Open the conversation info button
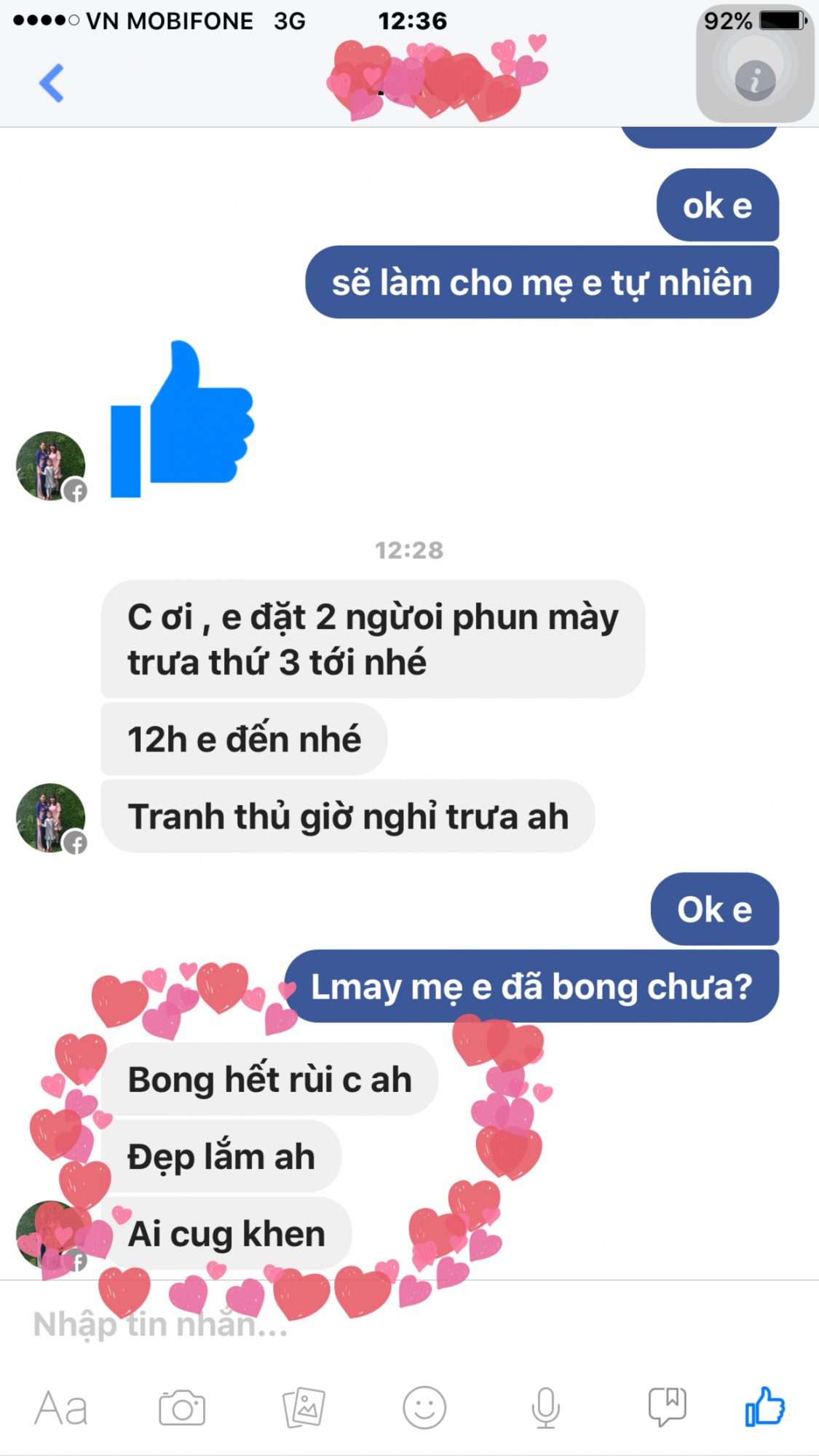The height and width of the screenshot is (1456, 819). pos(755,78)
